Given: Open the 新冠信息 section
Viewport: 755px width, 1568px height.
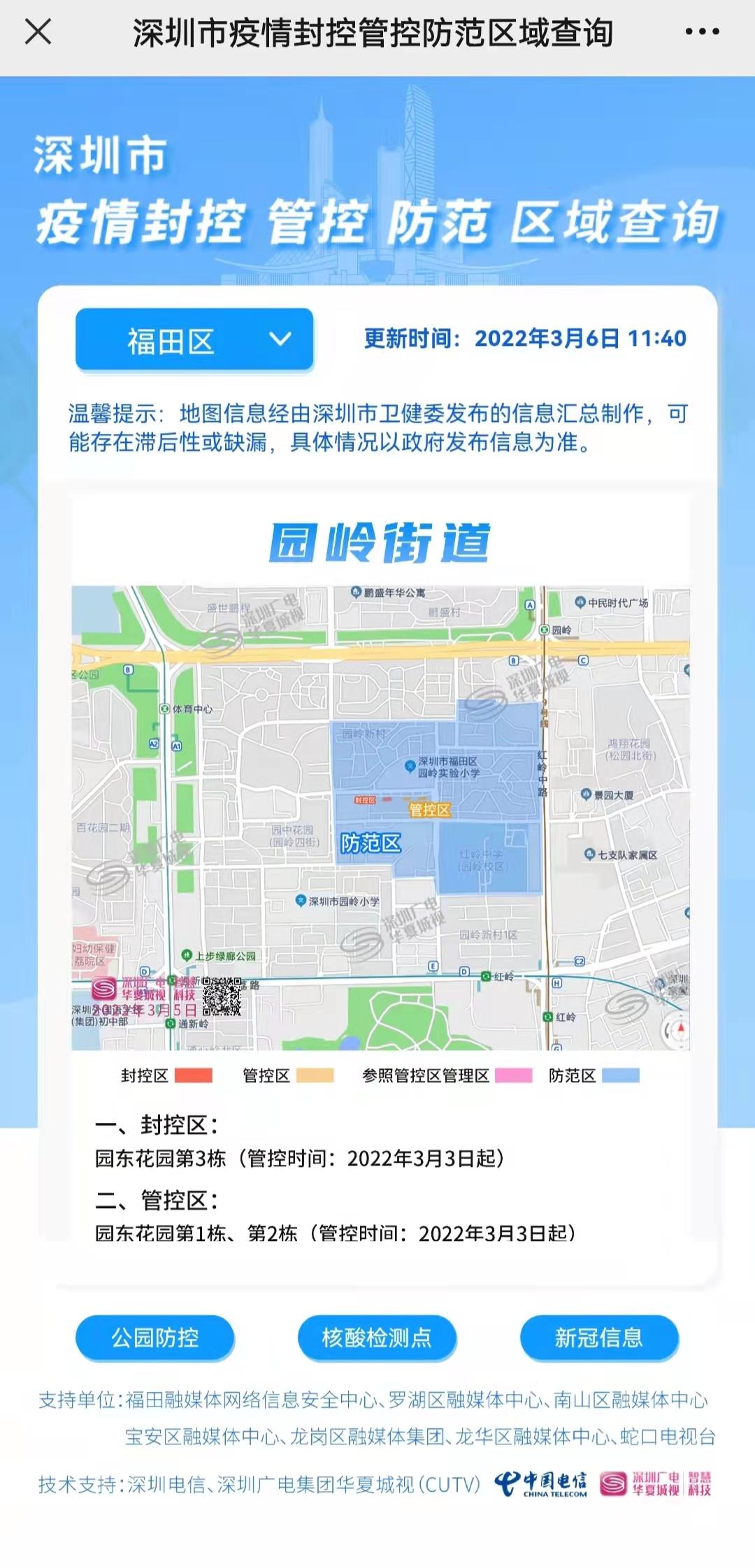Looking at the screenshot, I should [x=599, y=1337].
